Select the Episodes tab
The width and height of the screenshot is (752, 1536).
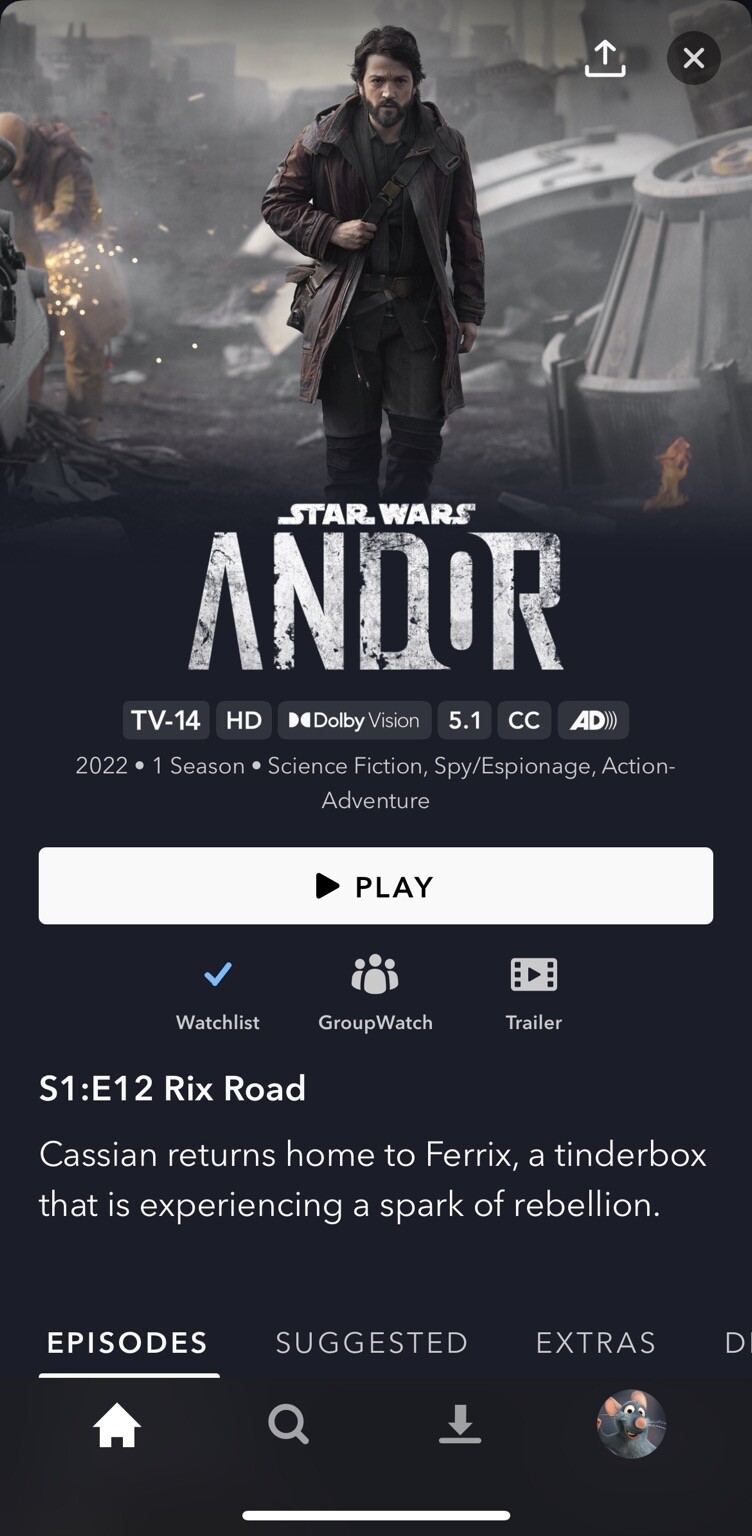point(128,1342)
